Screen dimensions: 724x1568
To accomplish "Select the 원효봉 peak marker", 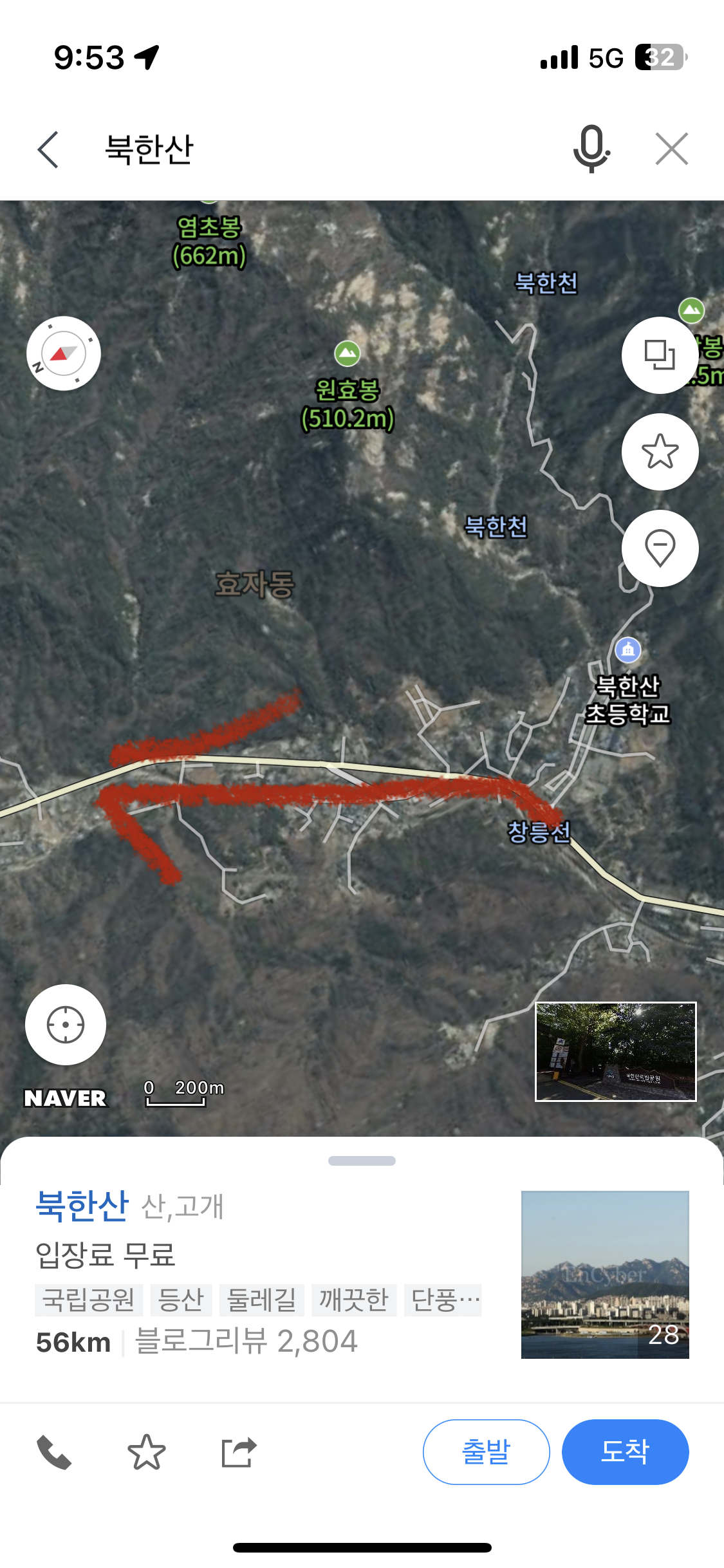I will tap(347, 353).
